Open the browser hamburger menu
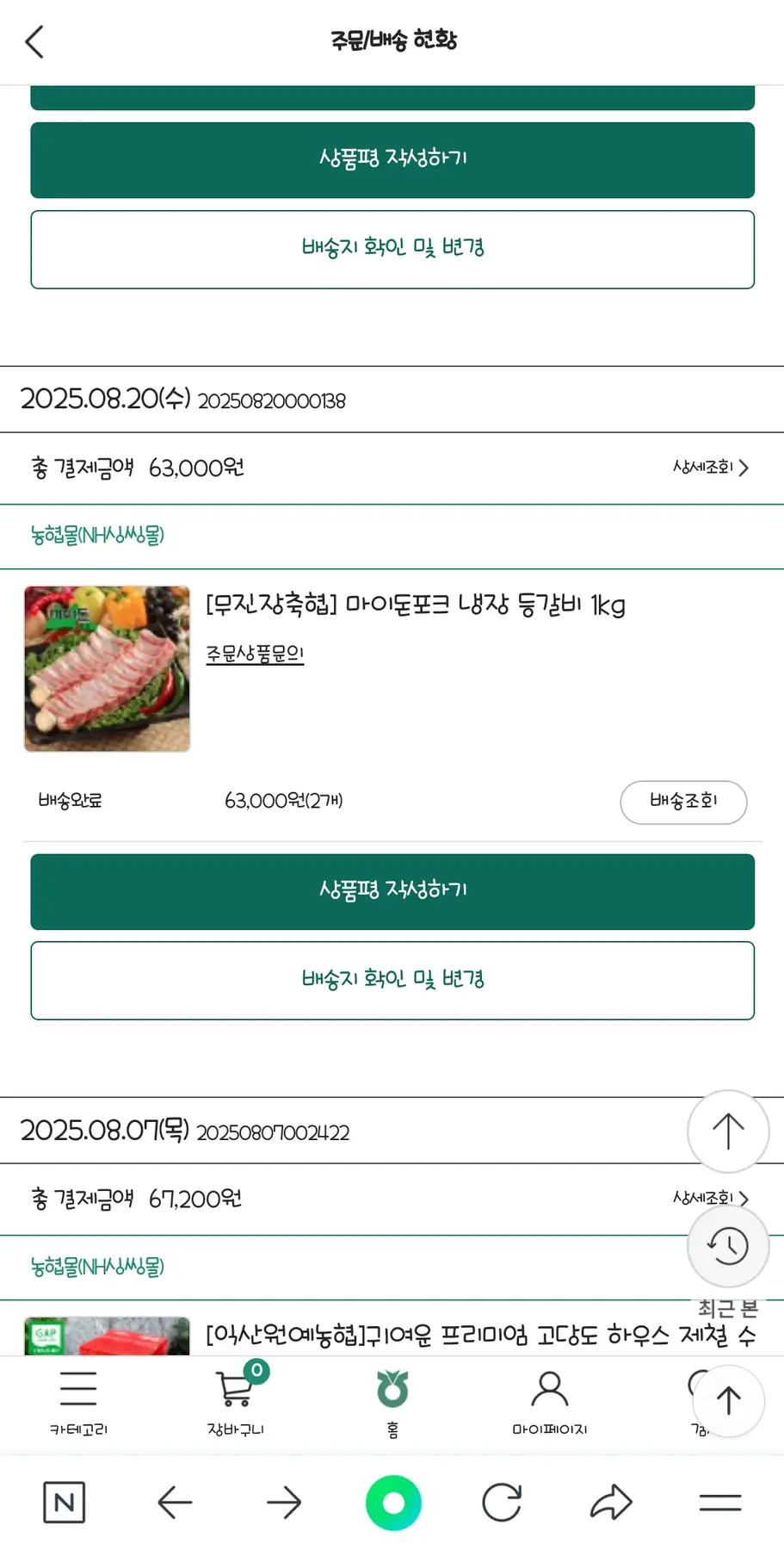 pyautogui.click(x=720, y=1503)
